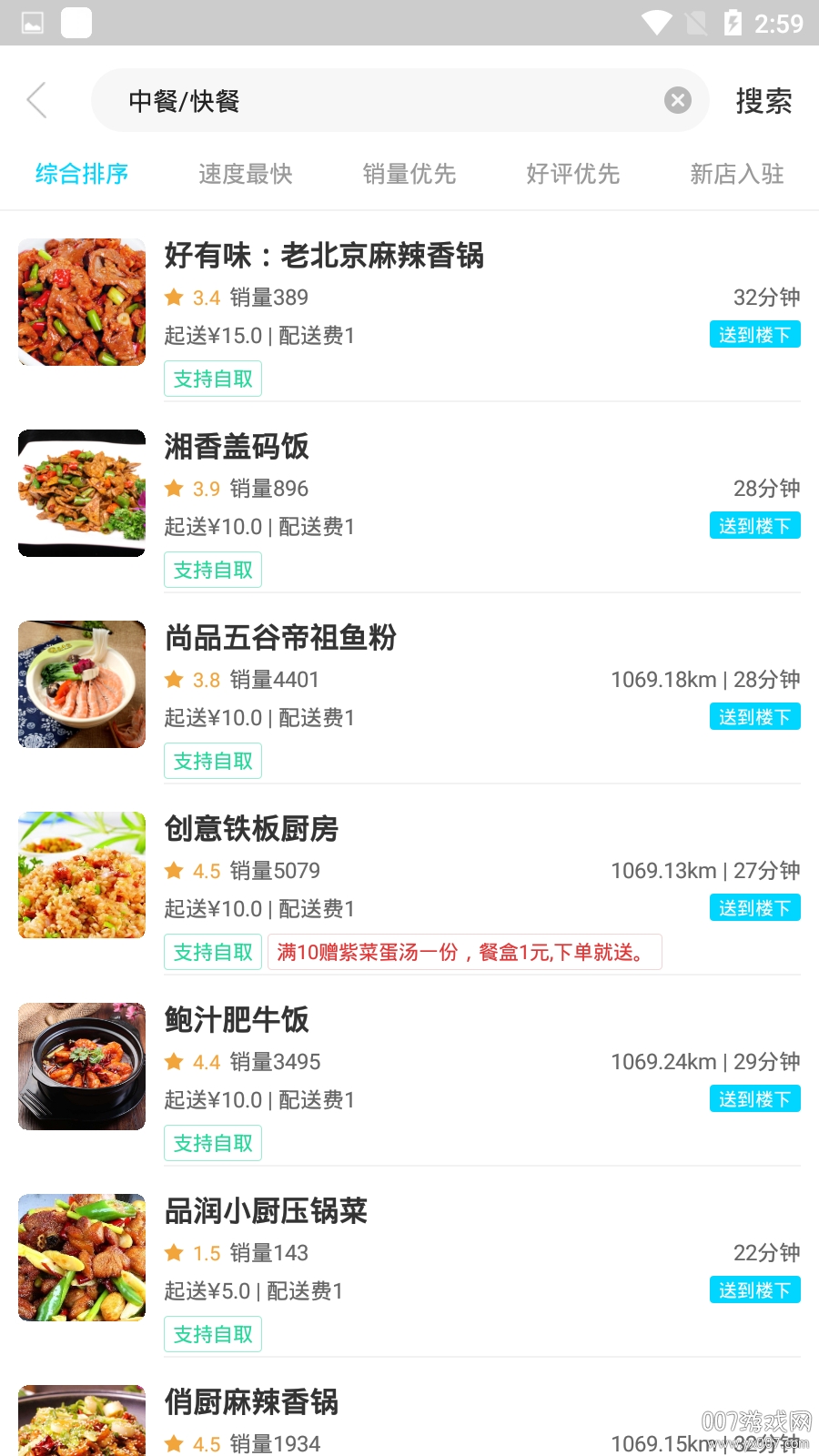This screenshot has width=819, height=1456.
Task: Enable self-pickup 支持自取 for 湘香盖码饭
Action: 213,569
